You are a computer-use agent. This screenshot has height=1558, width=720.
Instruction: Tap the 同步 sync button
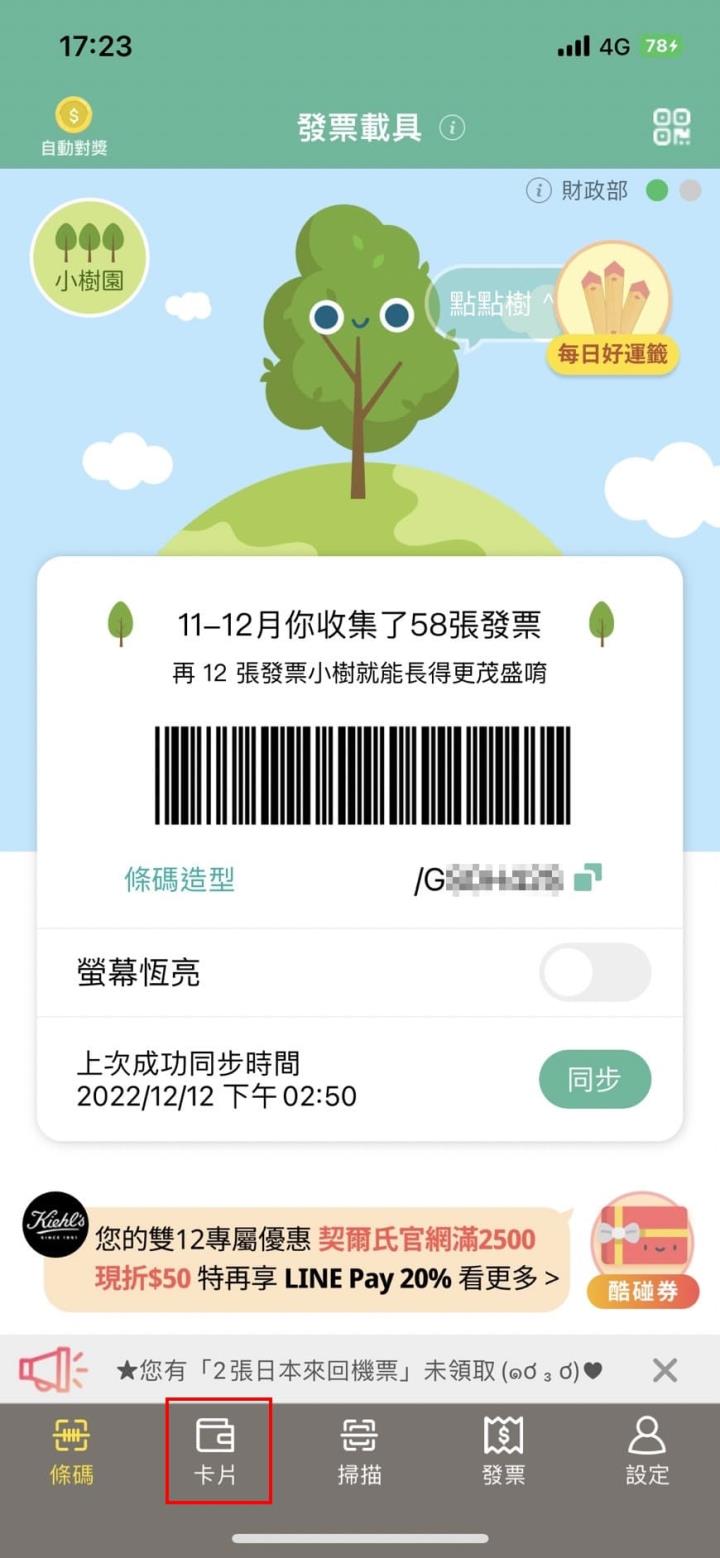pyautogui.click(x=595, y=1079)
